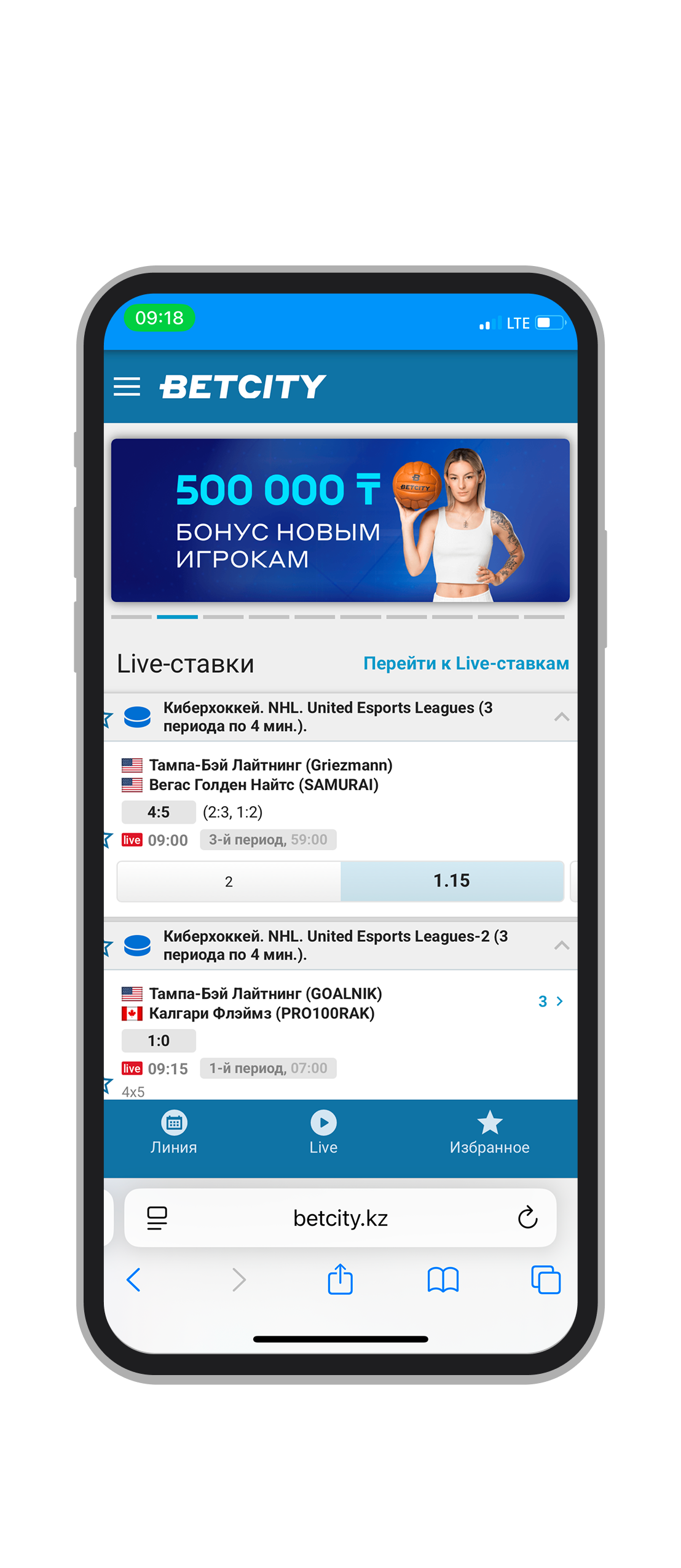Tap the betcity.kz address bar
The image size is (681, 1568).
tap(340, 1218)
